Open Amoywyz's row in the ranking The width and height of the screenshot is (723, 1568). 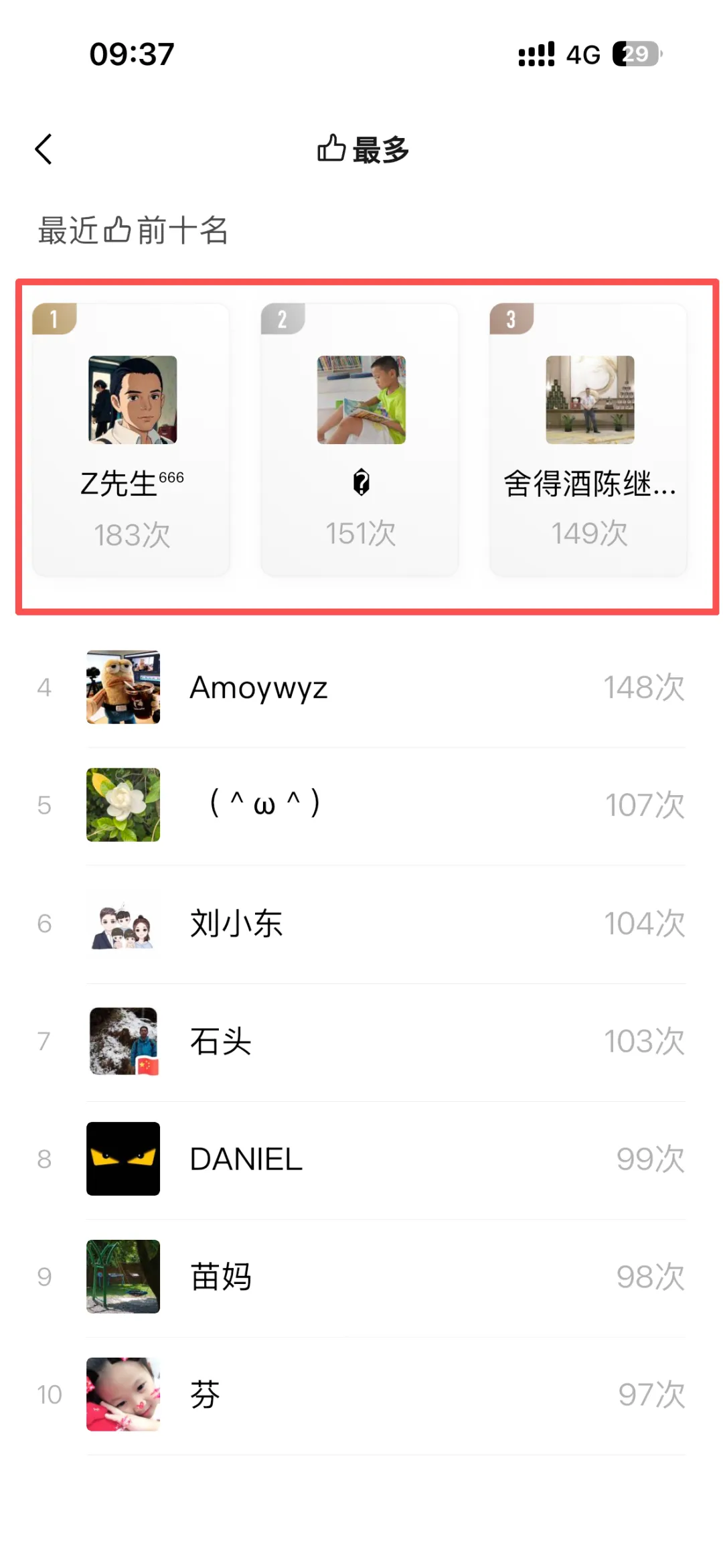point(361,688)
